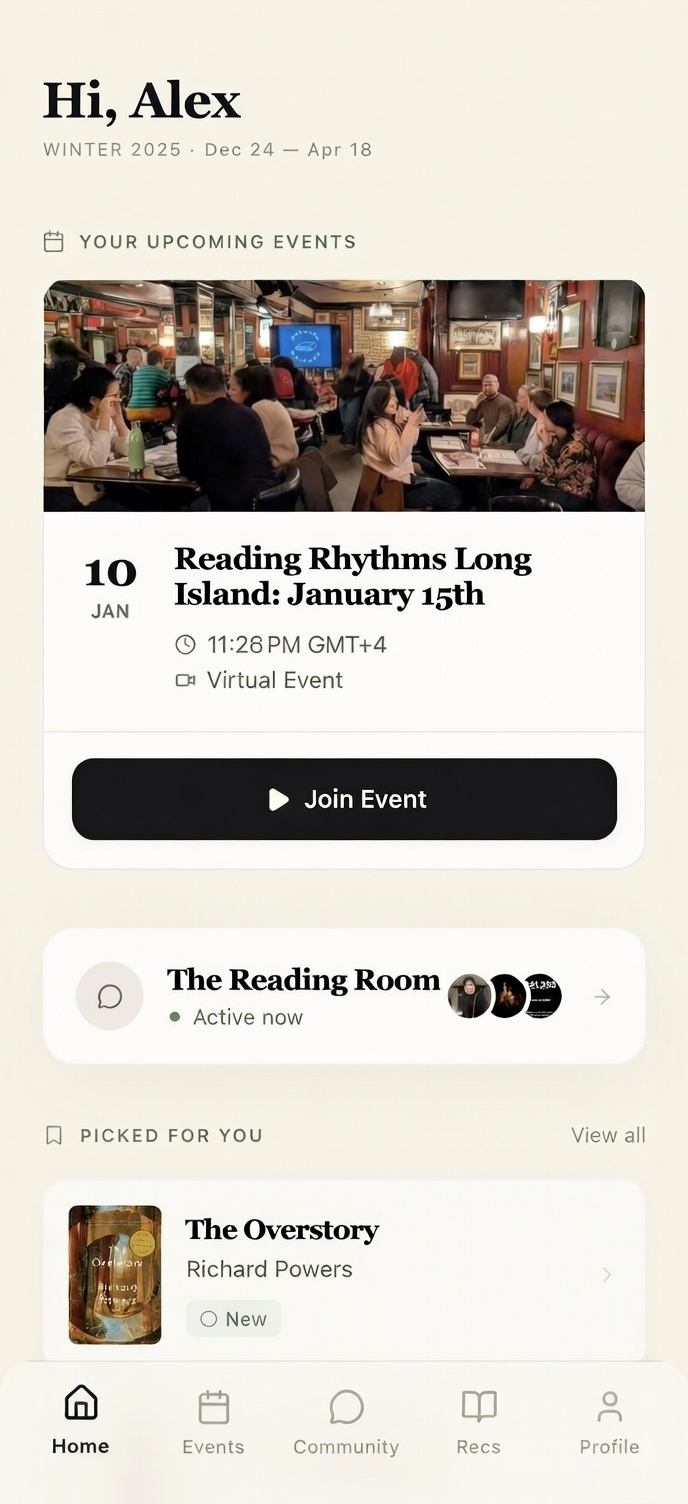Viewport: 688px width, 1504px height.
Task: View all picked recommendations
Action: tap(608, 1135)
